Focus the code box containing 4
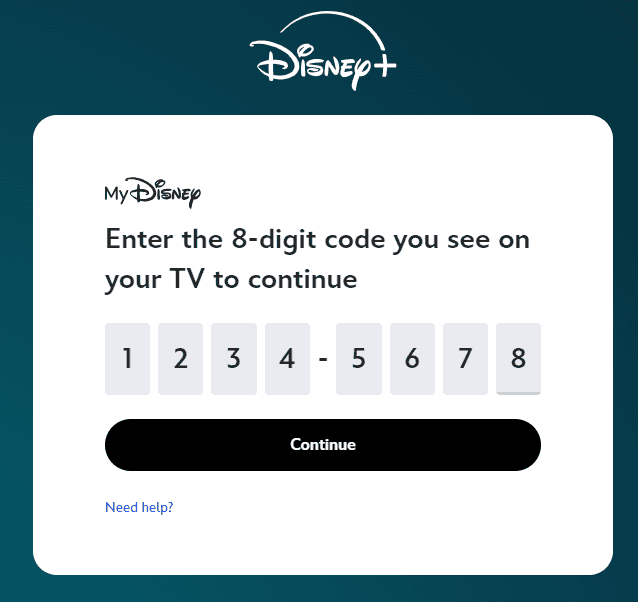The width and height of the screenshot is (638, 602). (287, 359)
